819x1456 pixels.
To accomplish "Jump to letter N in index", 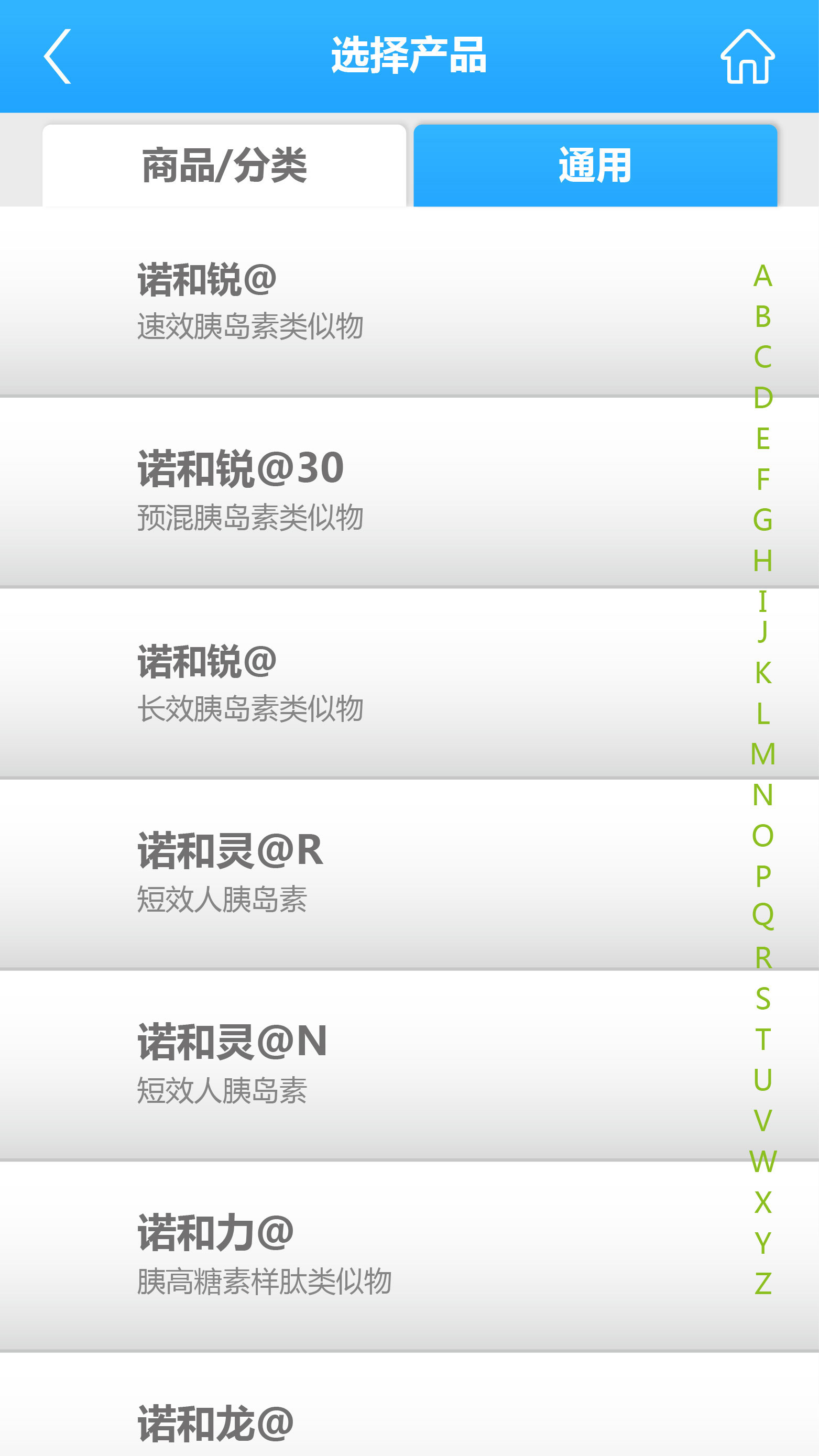I will point(762,795).
